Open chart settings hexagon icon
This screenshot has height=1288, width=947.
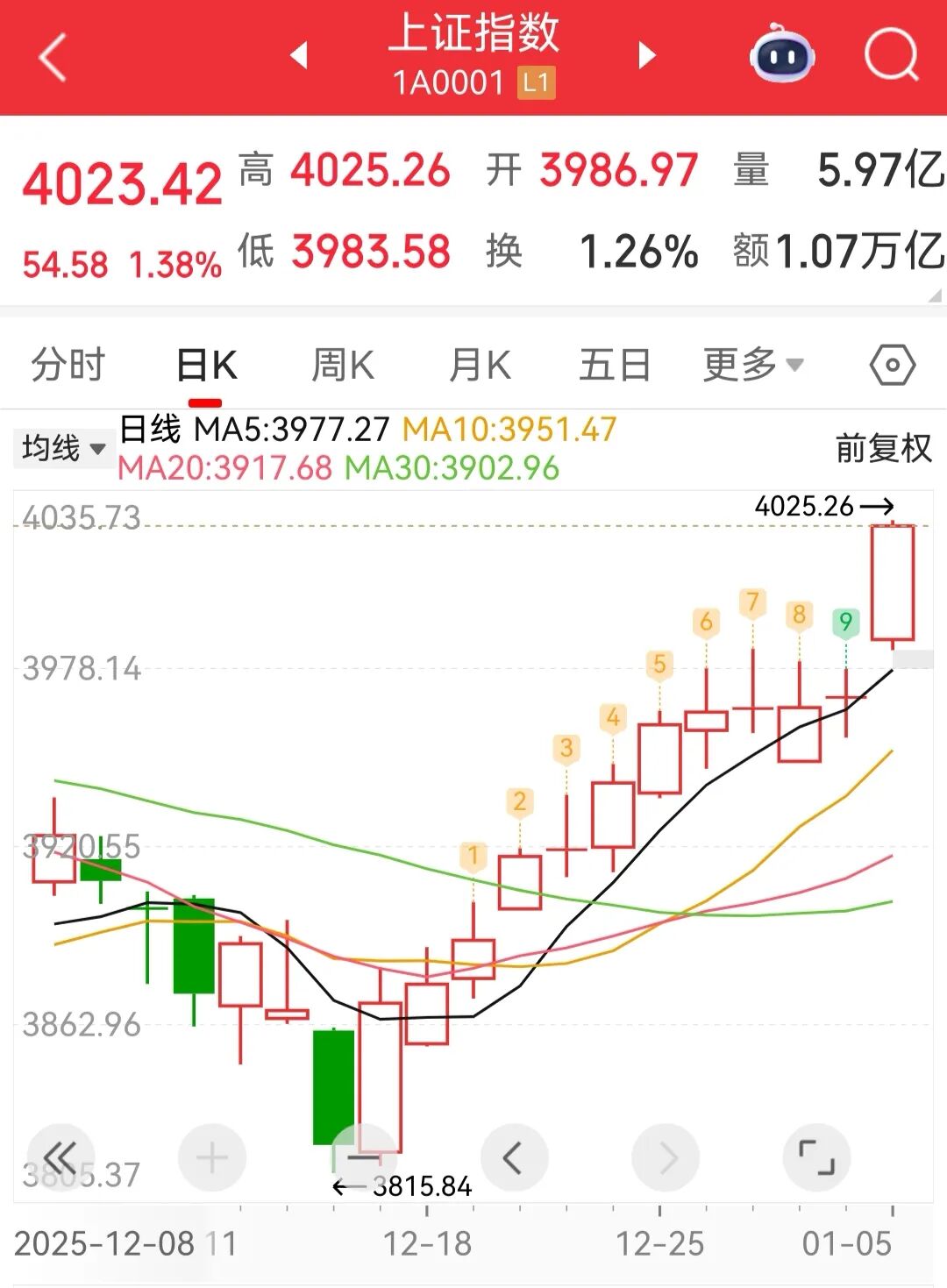(x=892, y=365)
